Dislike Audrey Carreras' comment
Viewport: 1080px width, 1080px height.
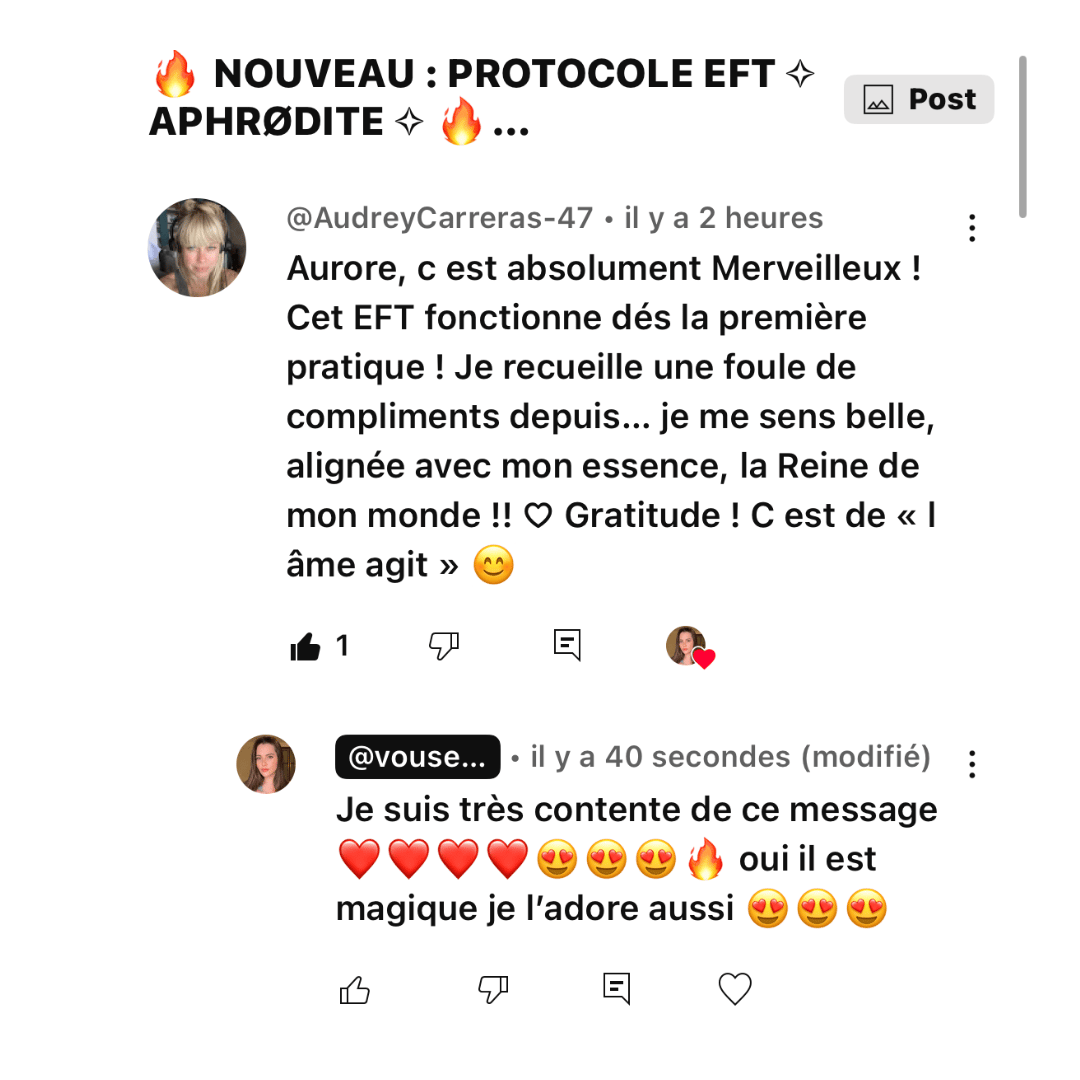[x=443, y=647]
